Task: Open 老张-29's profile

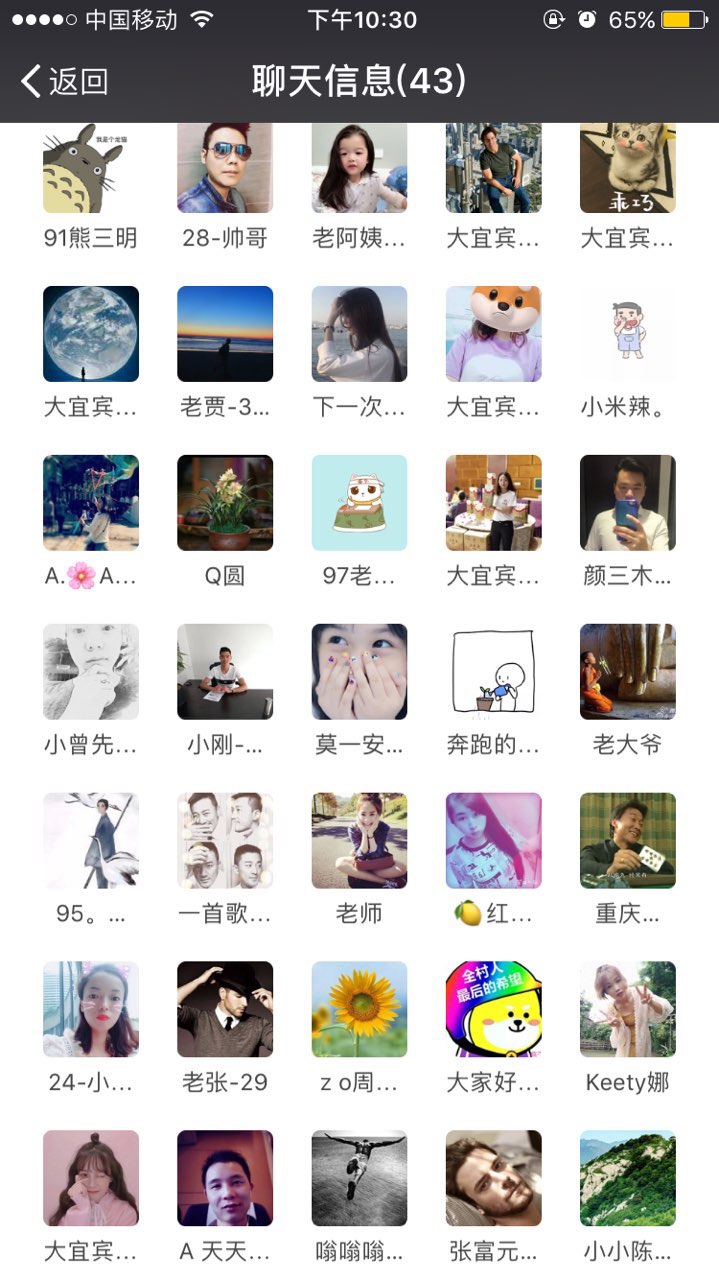Action: point(225,1010)
